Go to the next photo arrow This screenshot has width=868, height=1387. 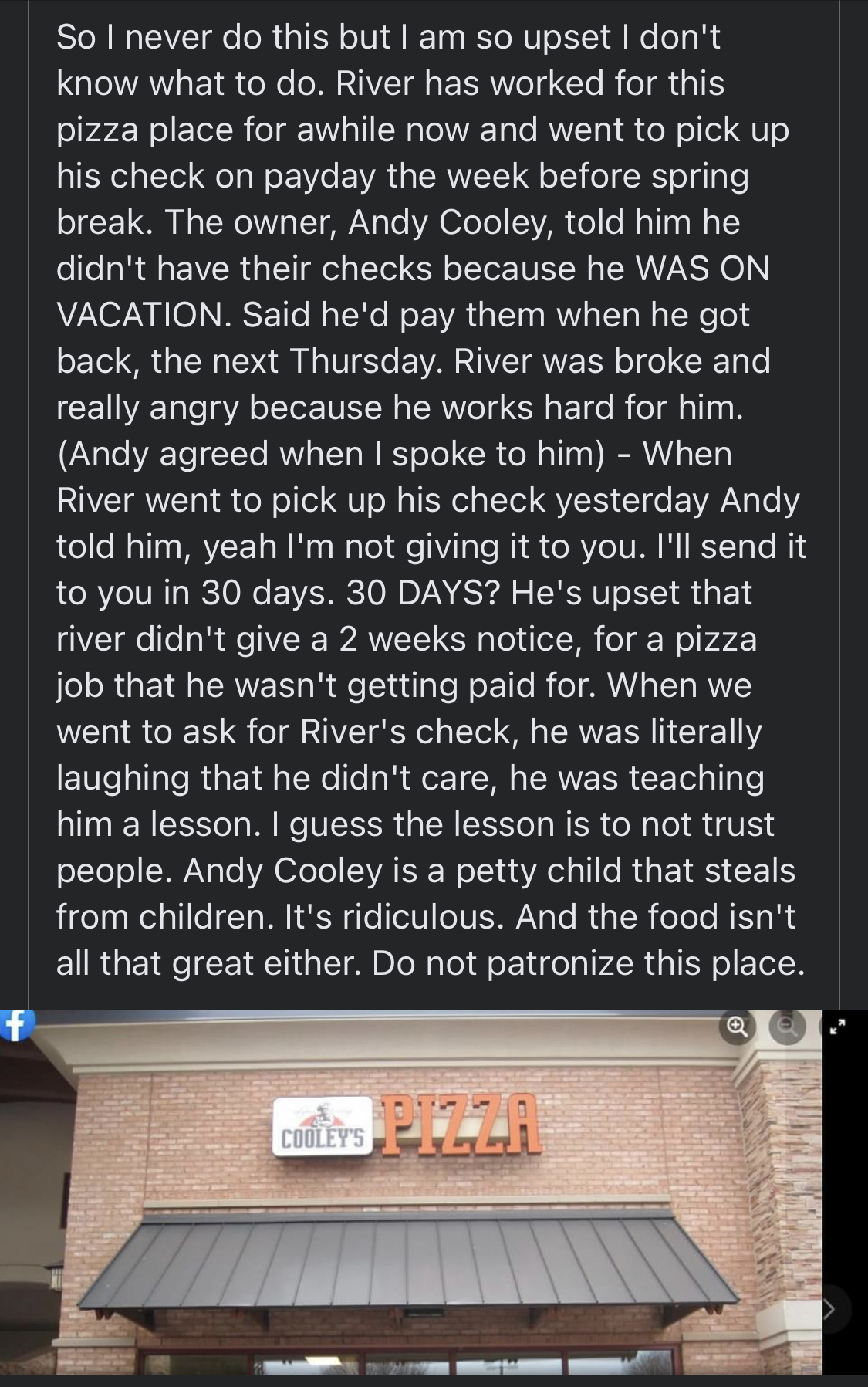coord(829,1308)
